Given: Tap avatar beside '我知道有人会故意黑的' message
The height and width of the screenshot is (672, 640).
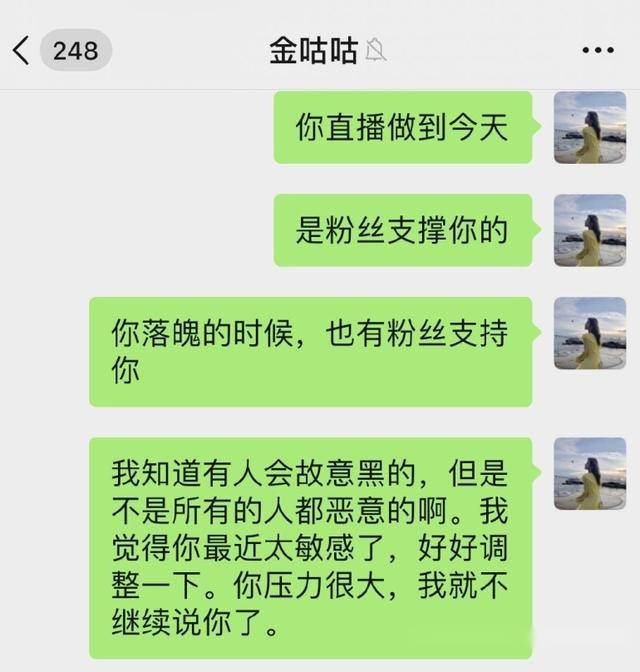Looking at the screenshot, I should coord(590,473).
